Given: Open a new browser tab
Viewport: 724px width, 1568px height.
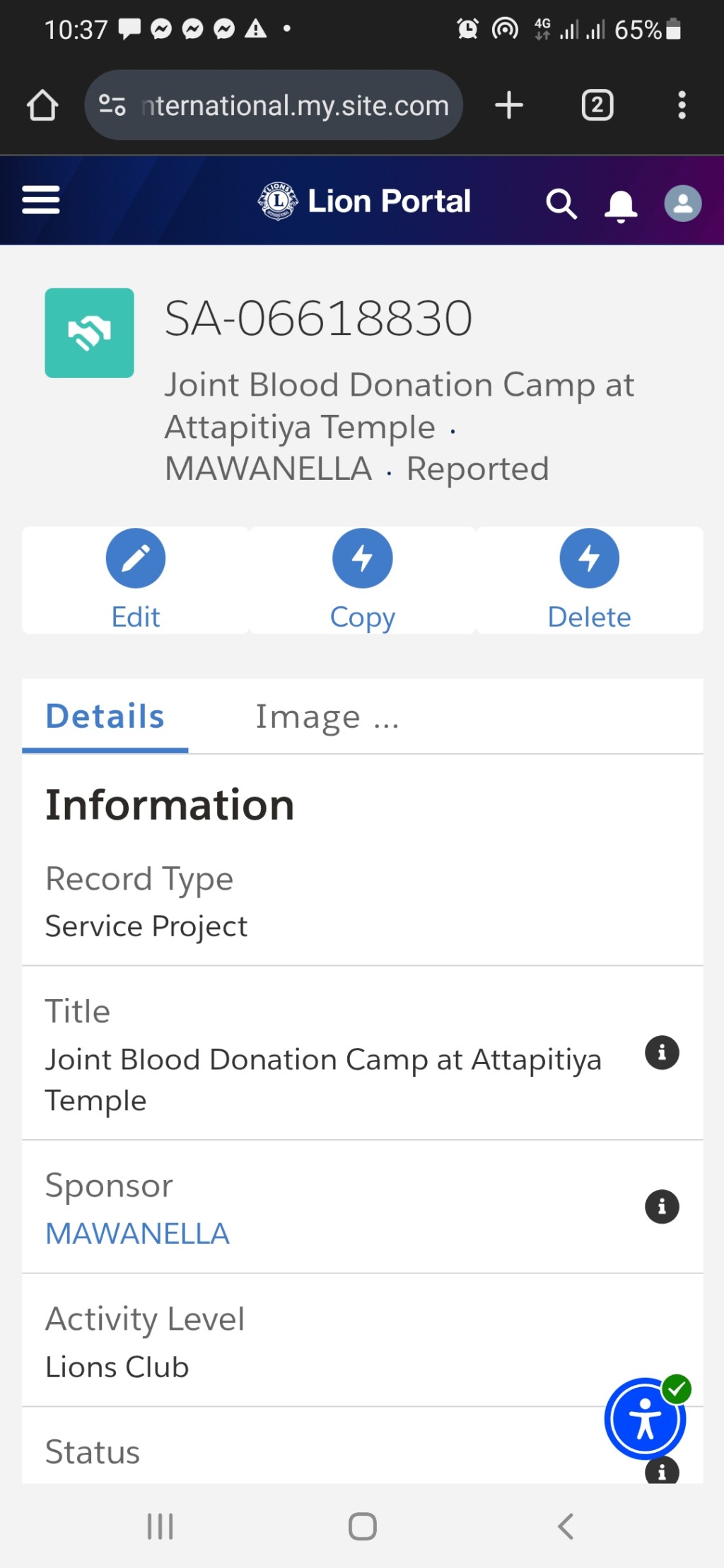Looking at the screenshot, I should 509,105.
